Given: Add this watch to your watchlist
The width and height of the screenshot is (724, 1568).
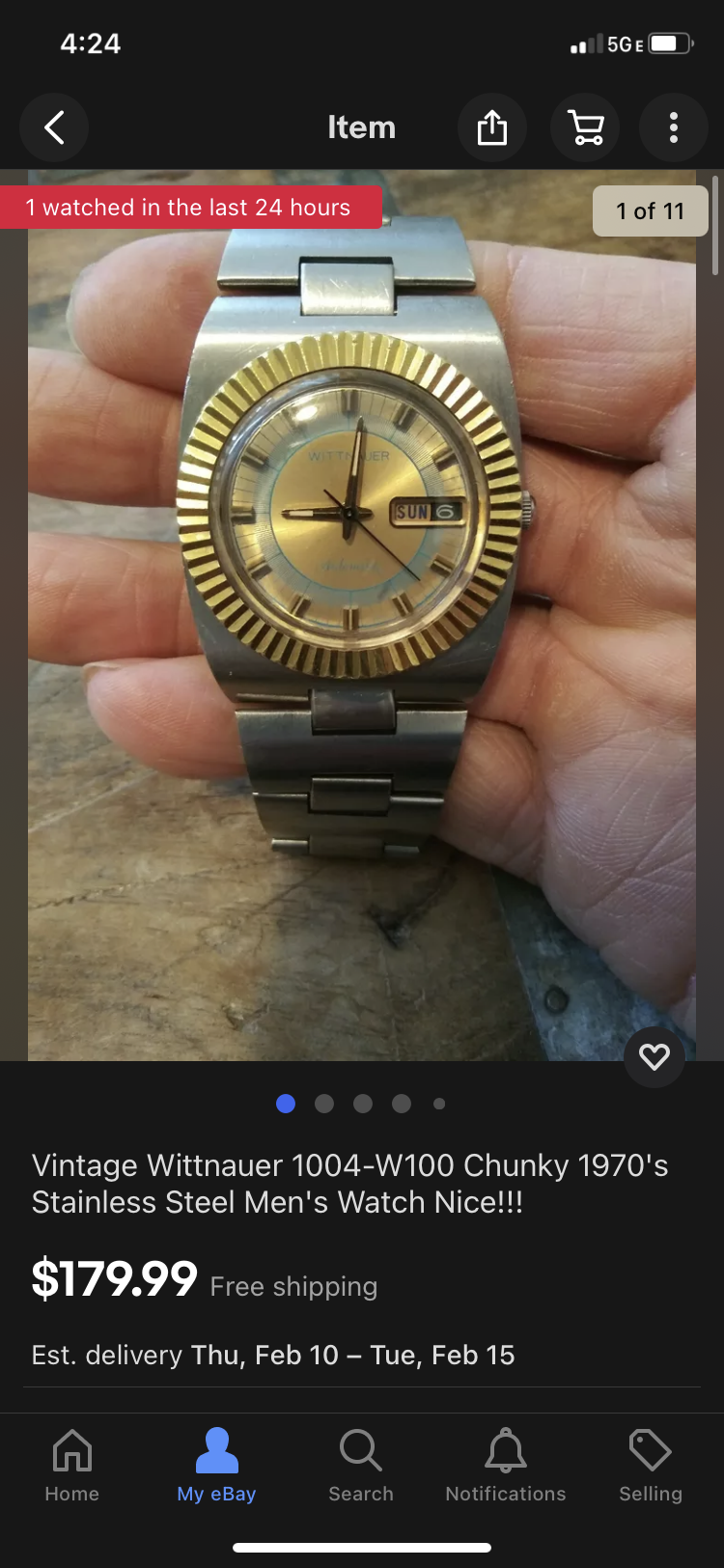Looking at the screenshot, I should coord(654,1057).
